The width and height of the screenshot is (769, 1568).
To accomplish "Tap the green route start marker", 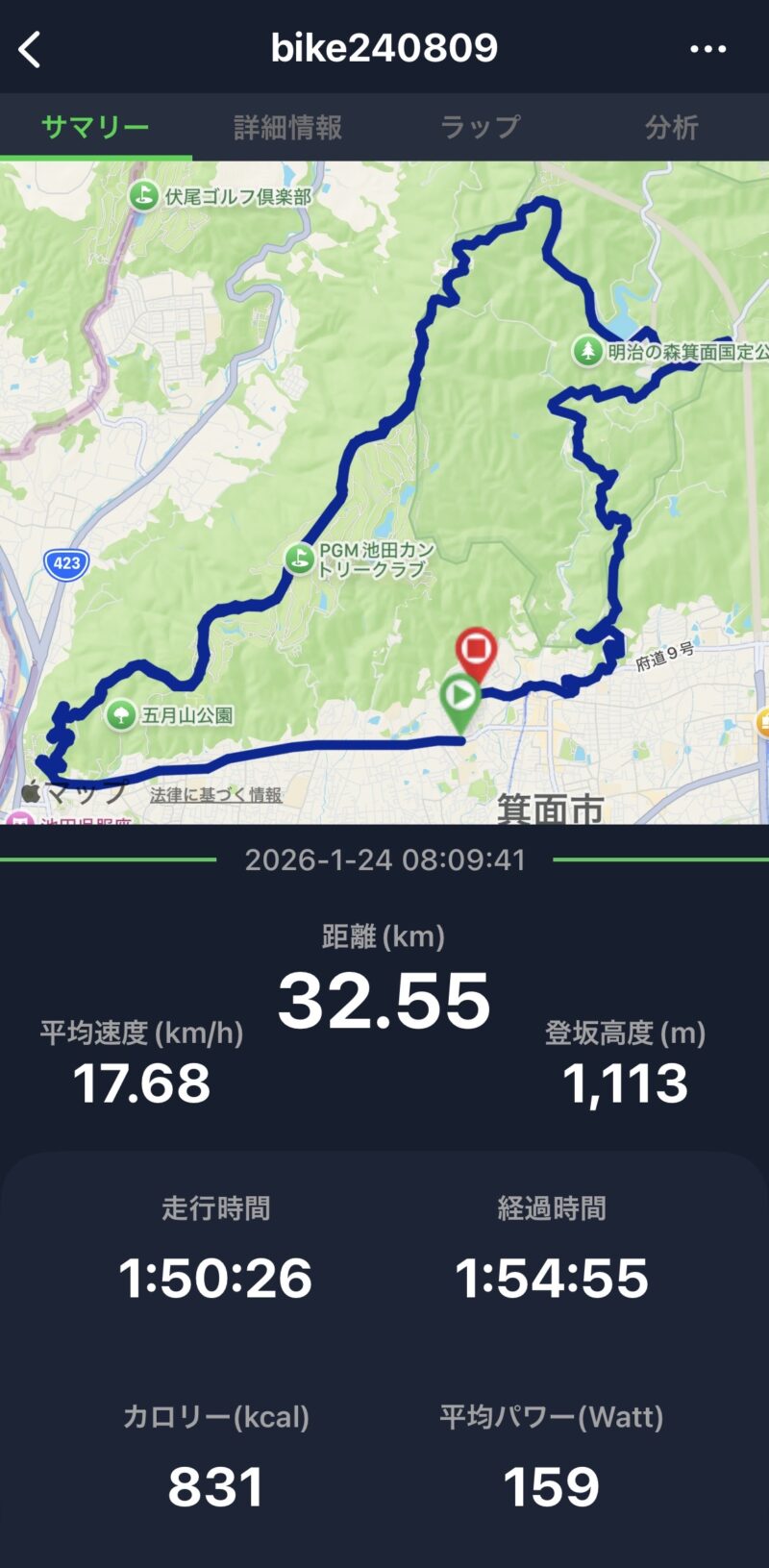I will tap(460, 696).
